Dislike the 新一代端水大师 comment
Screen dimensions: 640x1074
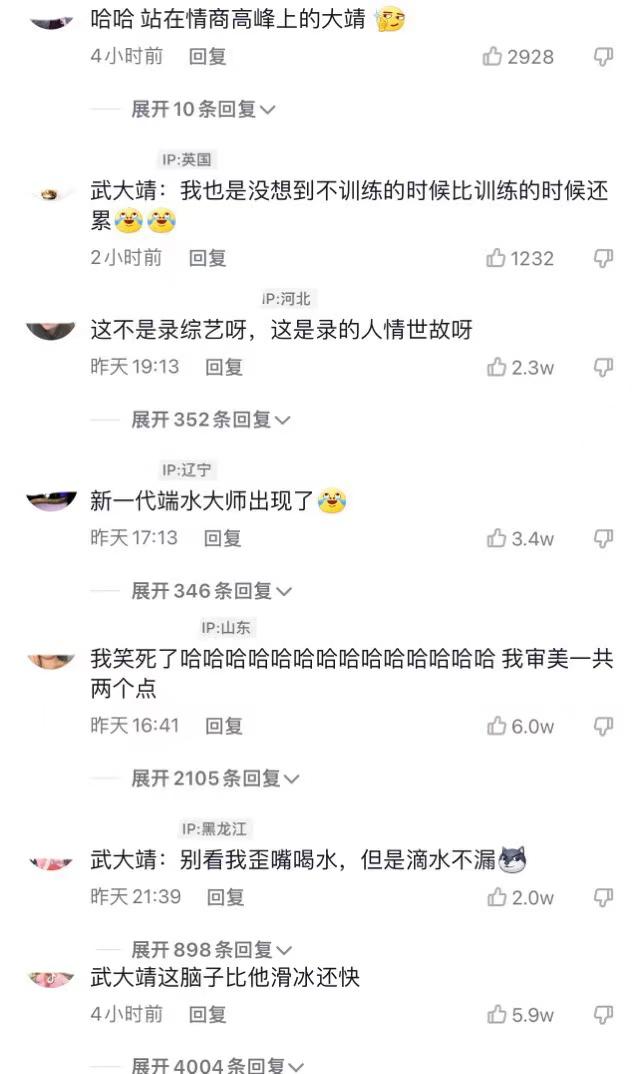[603, 539]
